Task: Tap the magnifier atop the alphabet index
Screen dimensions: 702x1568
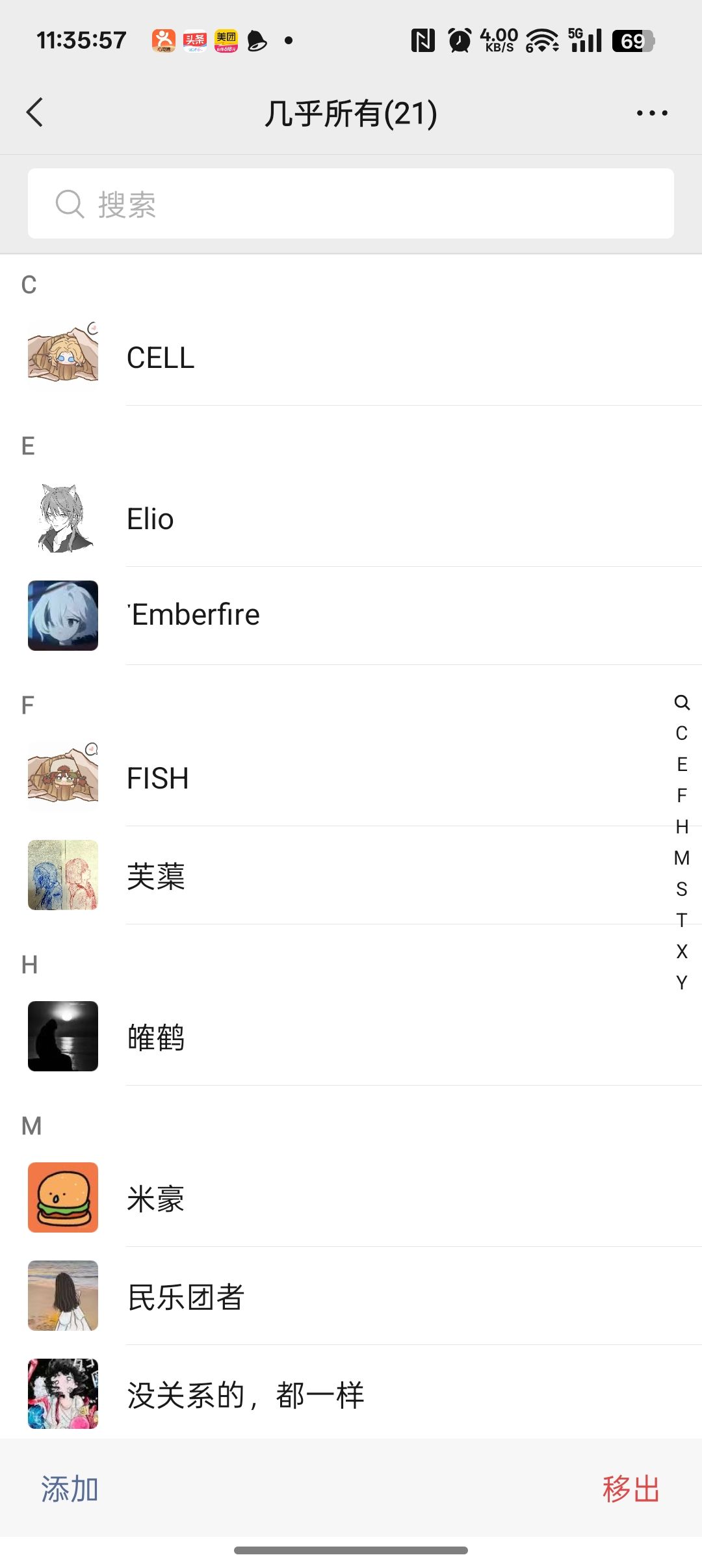Action: (681, 702)
